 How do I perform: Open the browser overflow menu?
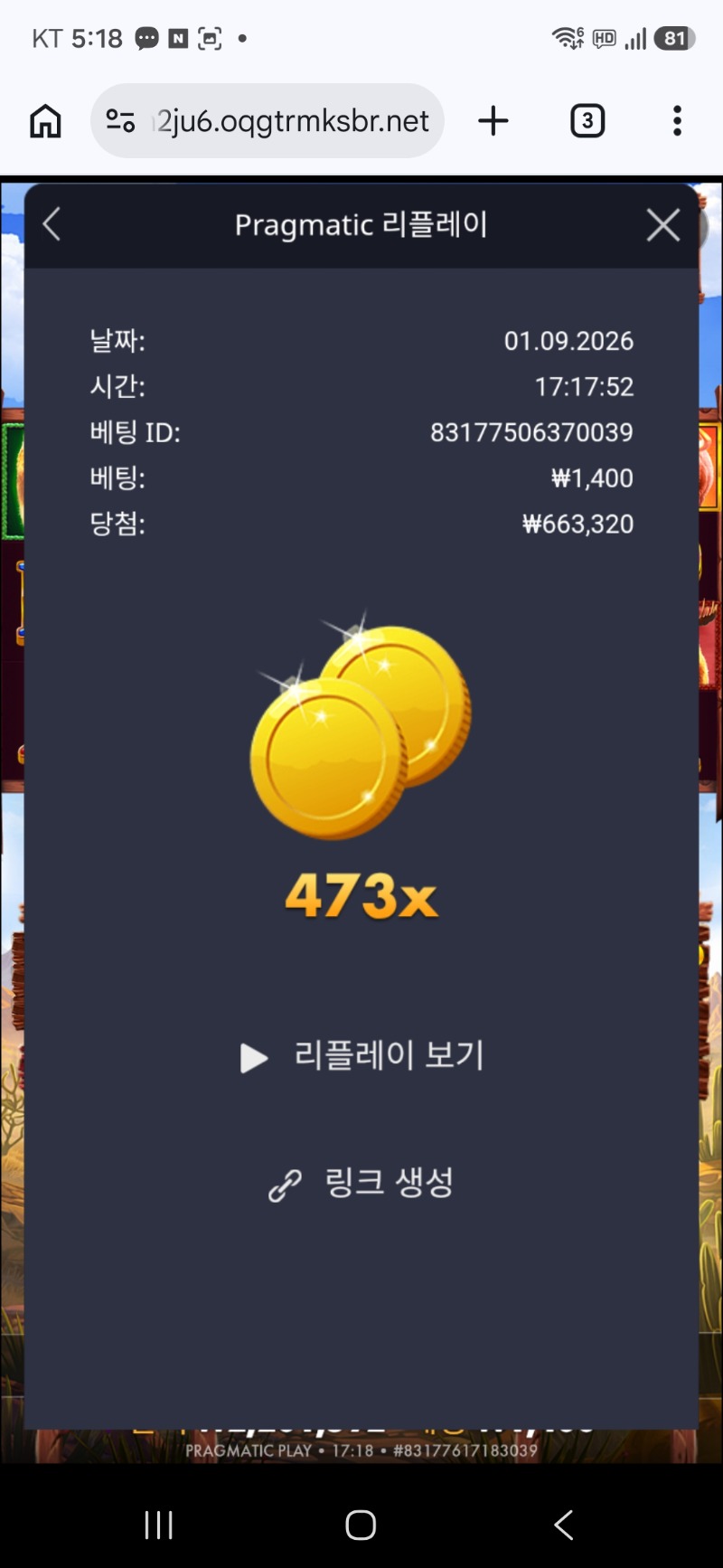pyautogui.click(x=677, y=121)
